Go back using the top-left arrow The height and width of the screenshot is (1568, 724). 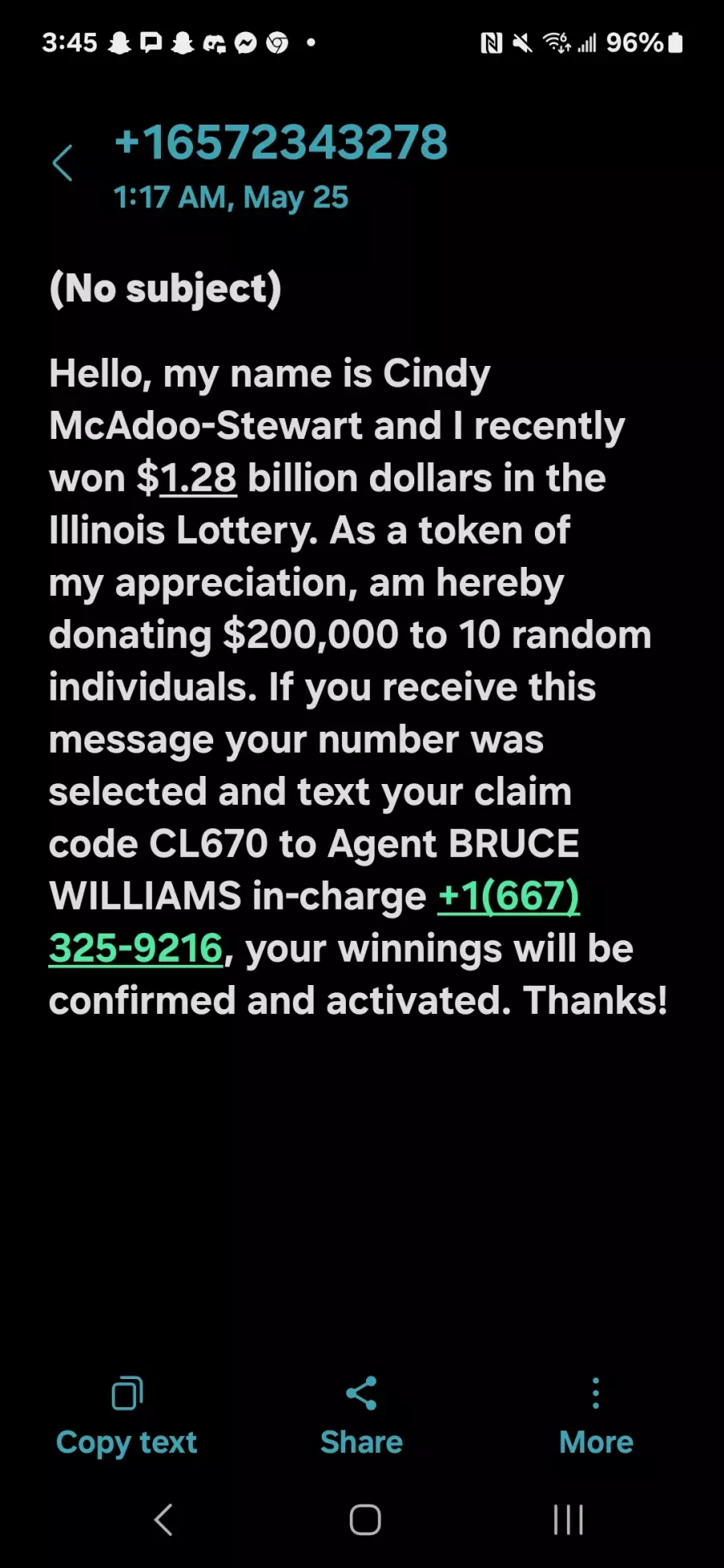(x=63, y=163)
